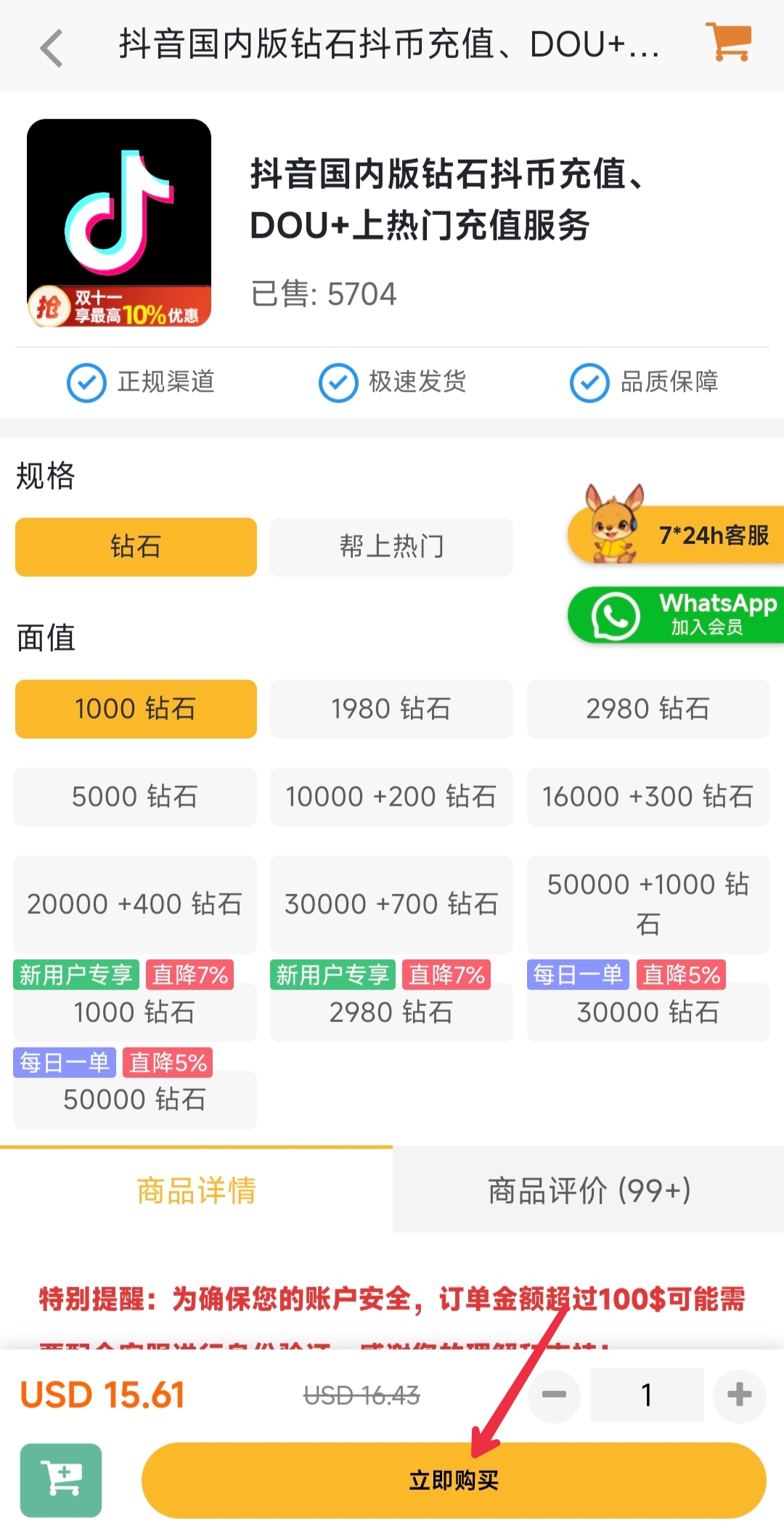This screenshot has width=784, height=1537.
Task: Decrease quantity with the minus button
Action: [x=554, y=1394]
